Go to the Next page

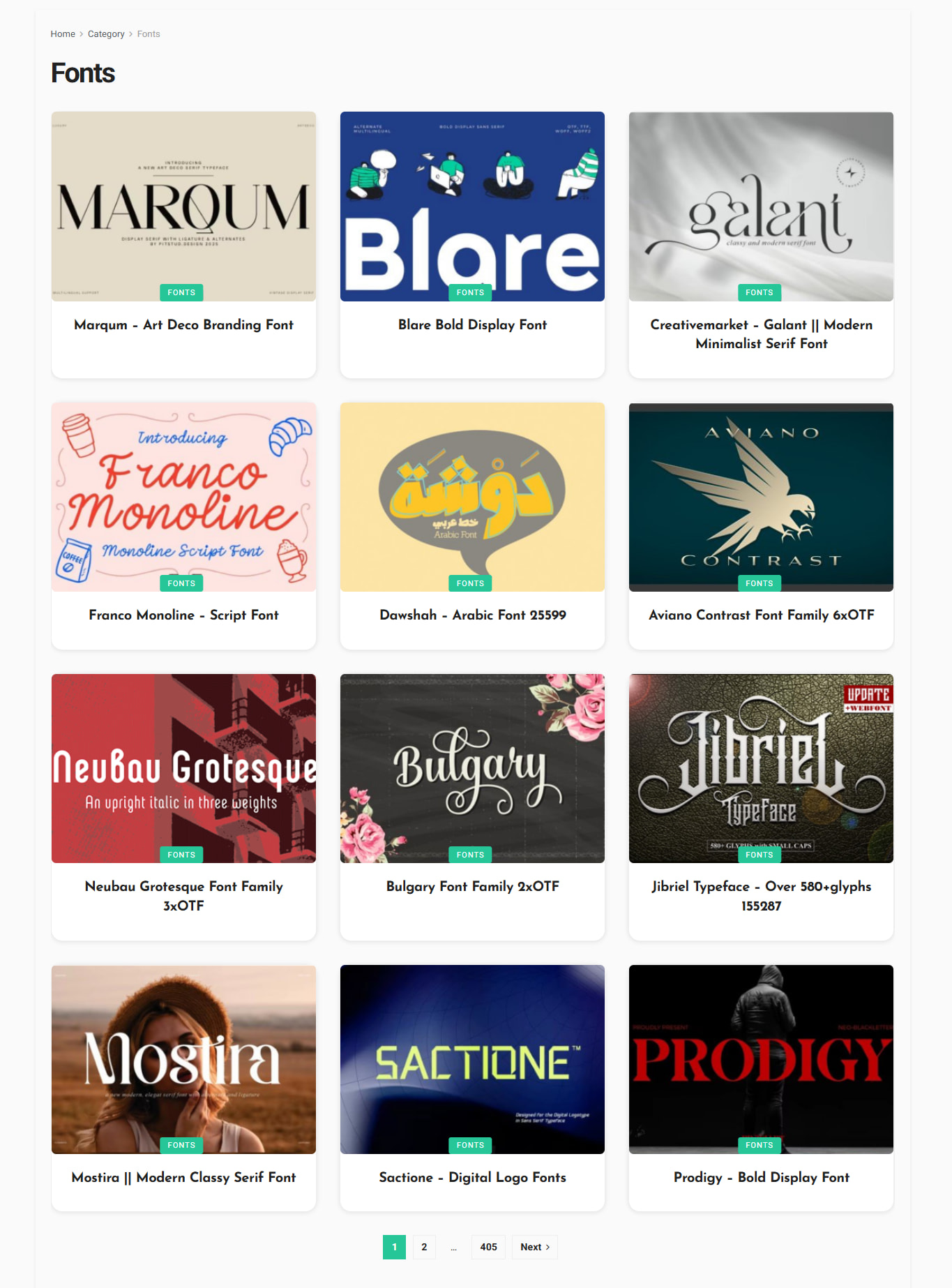pyautogui.click(x=535, y=1248)
